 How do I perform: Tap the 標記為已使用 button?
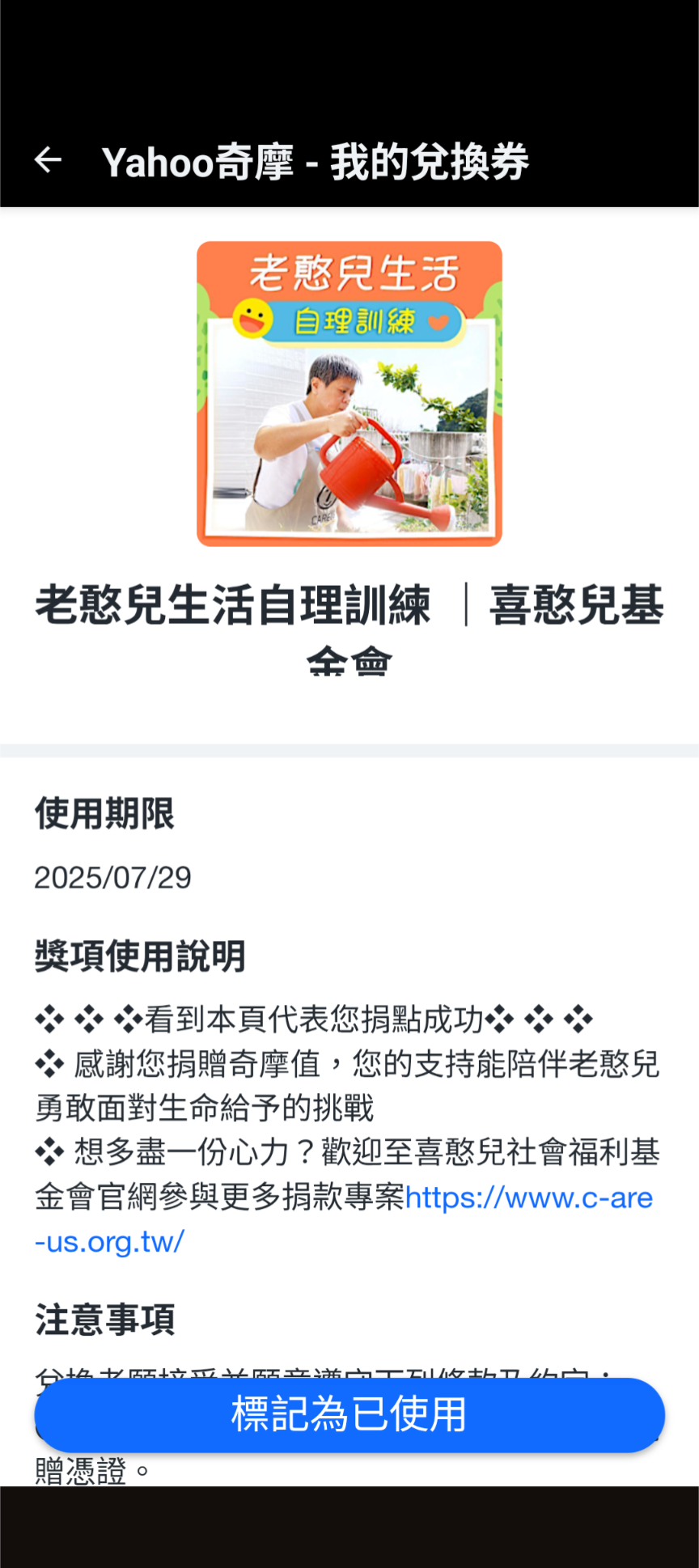(x=349, y=1415)
